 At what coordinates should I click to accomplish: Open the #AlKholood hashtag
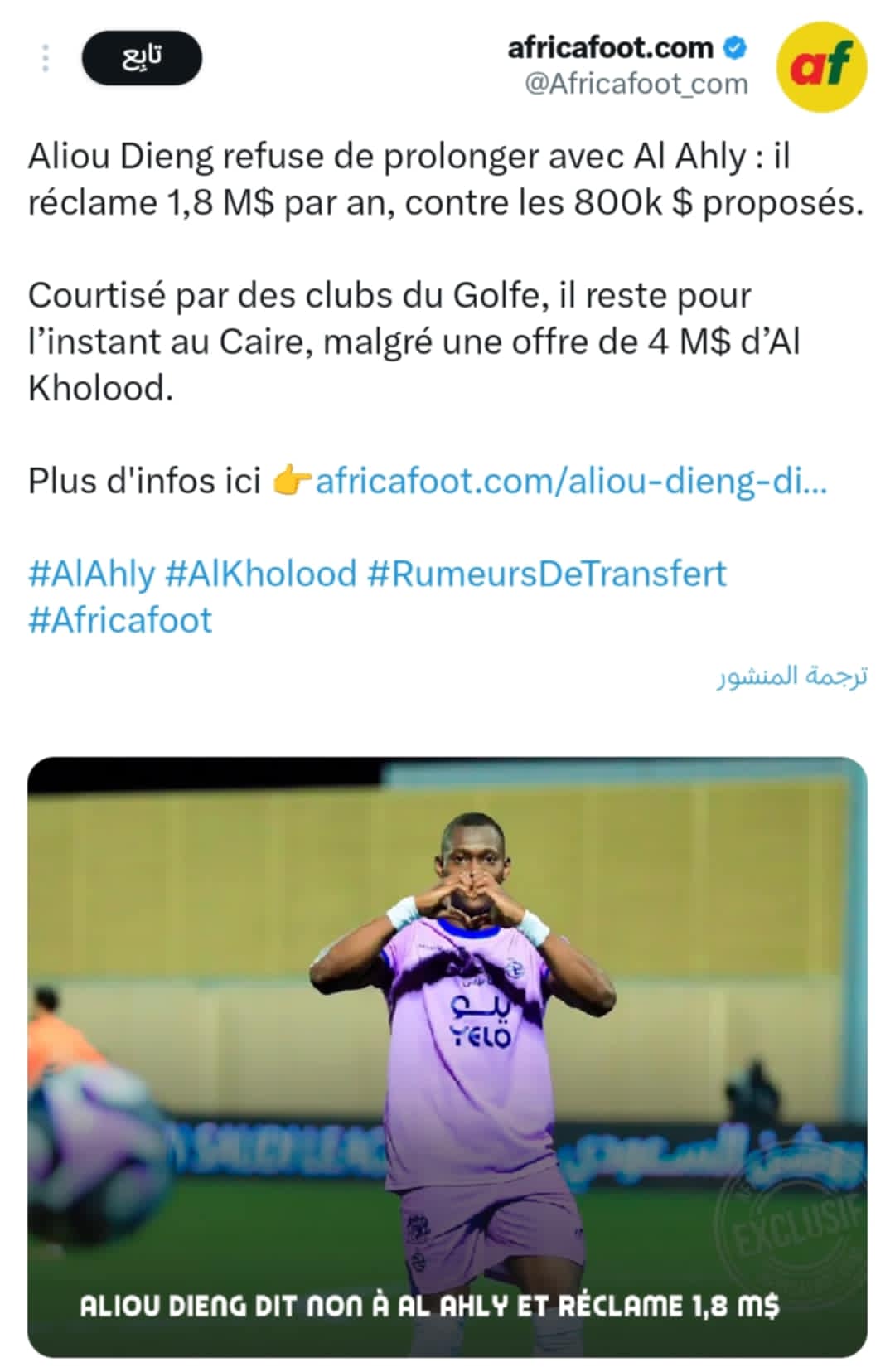(260, 574)
